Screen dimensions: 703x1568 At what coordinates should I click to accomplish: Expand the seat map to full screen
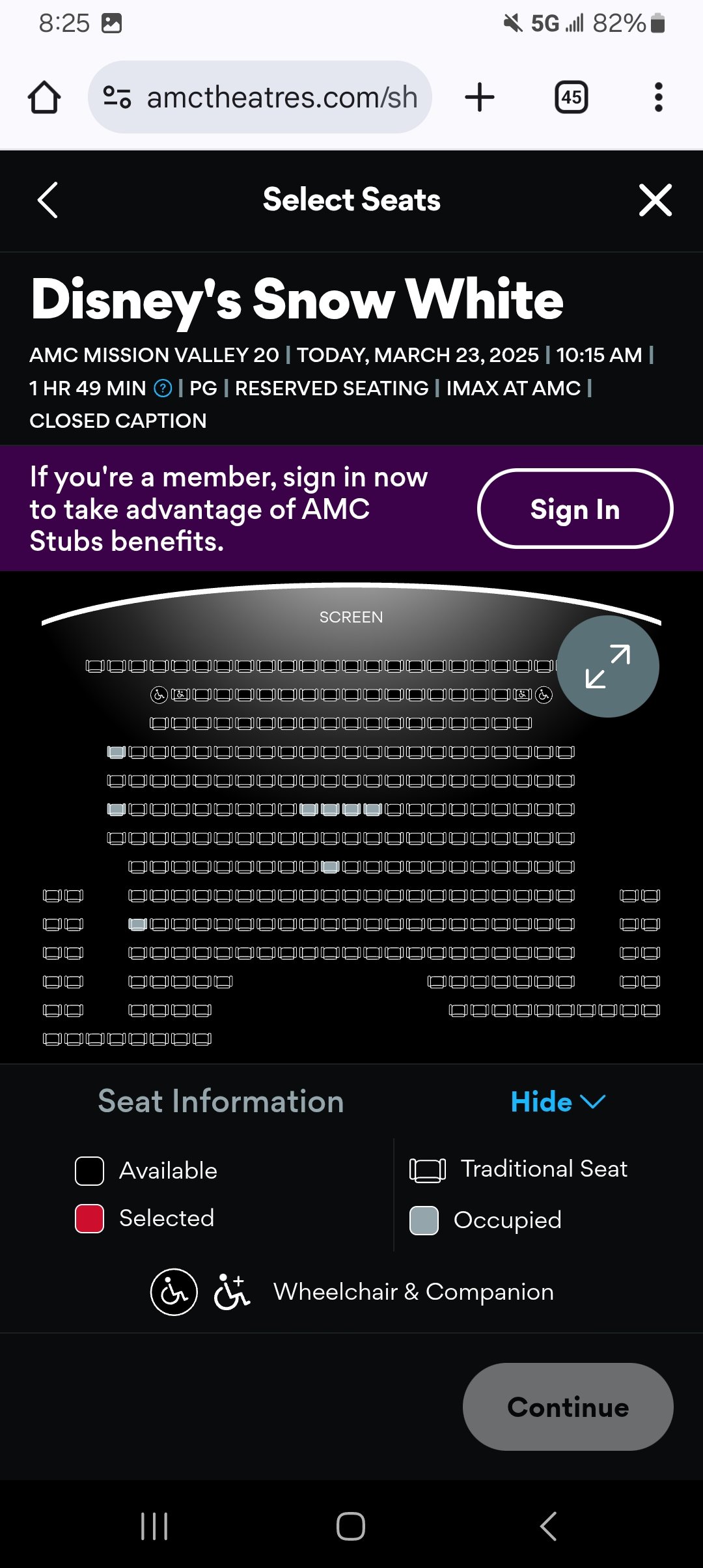[608, 666]
